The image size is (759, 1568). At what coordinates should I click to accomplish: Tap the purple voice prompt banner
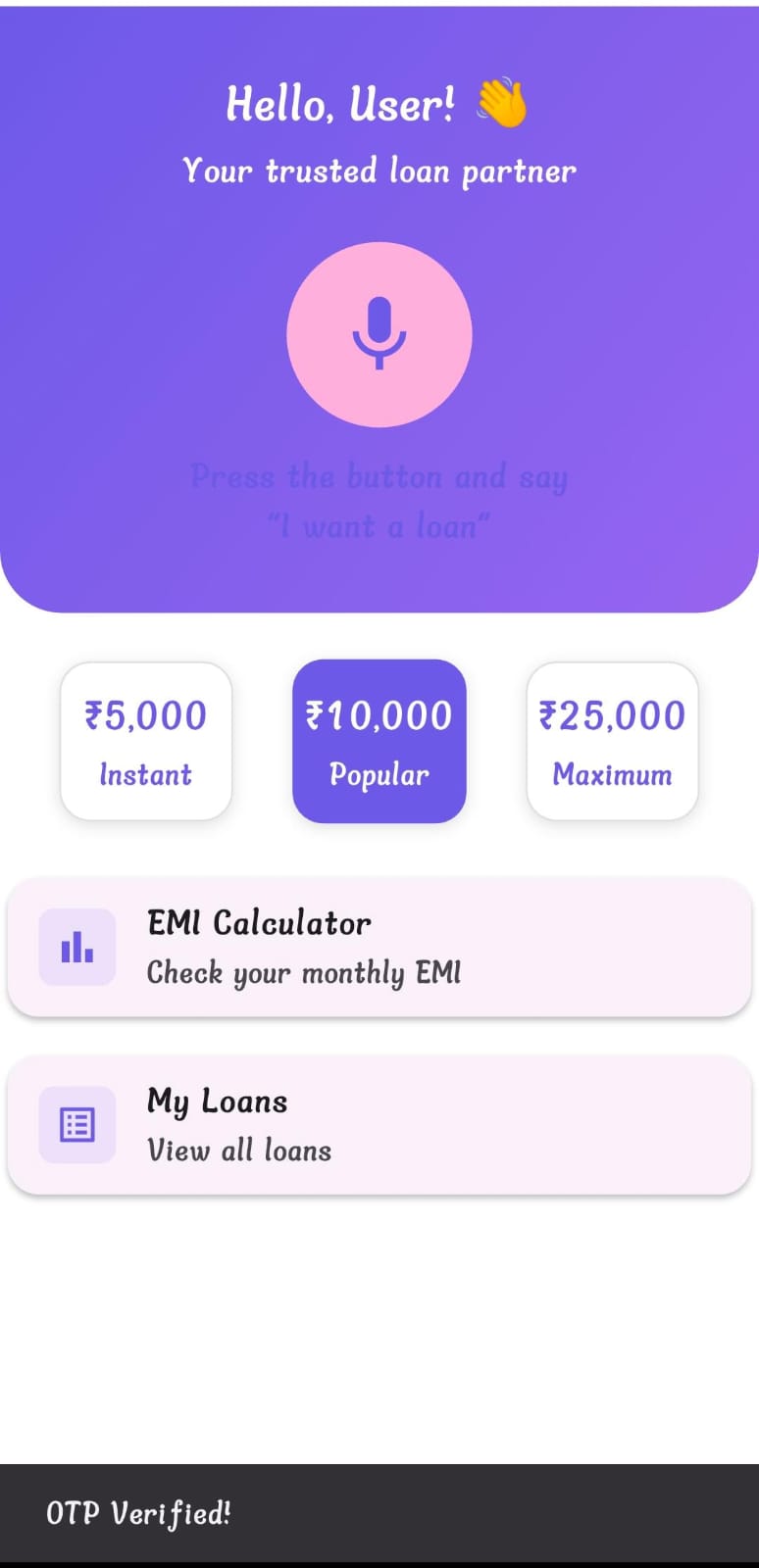(379, 500)
